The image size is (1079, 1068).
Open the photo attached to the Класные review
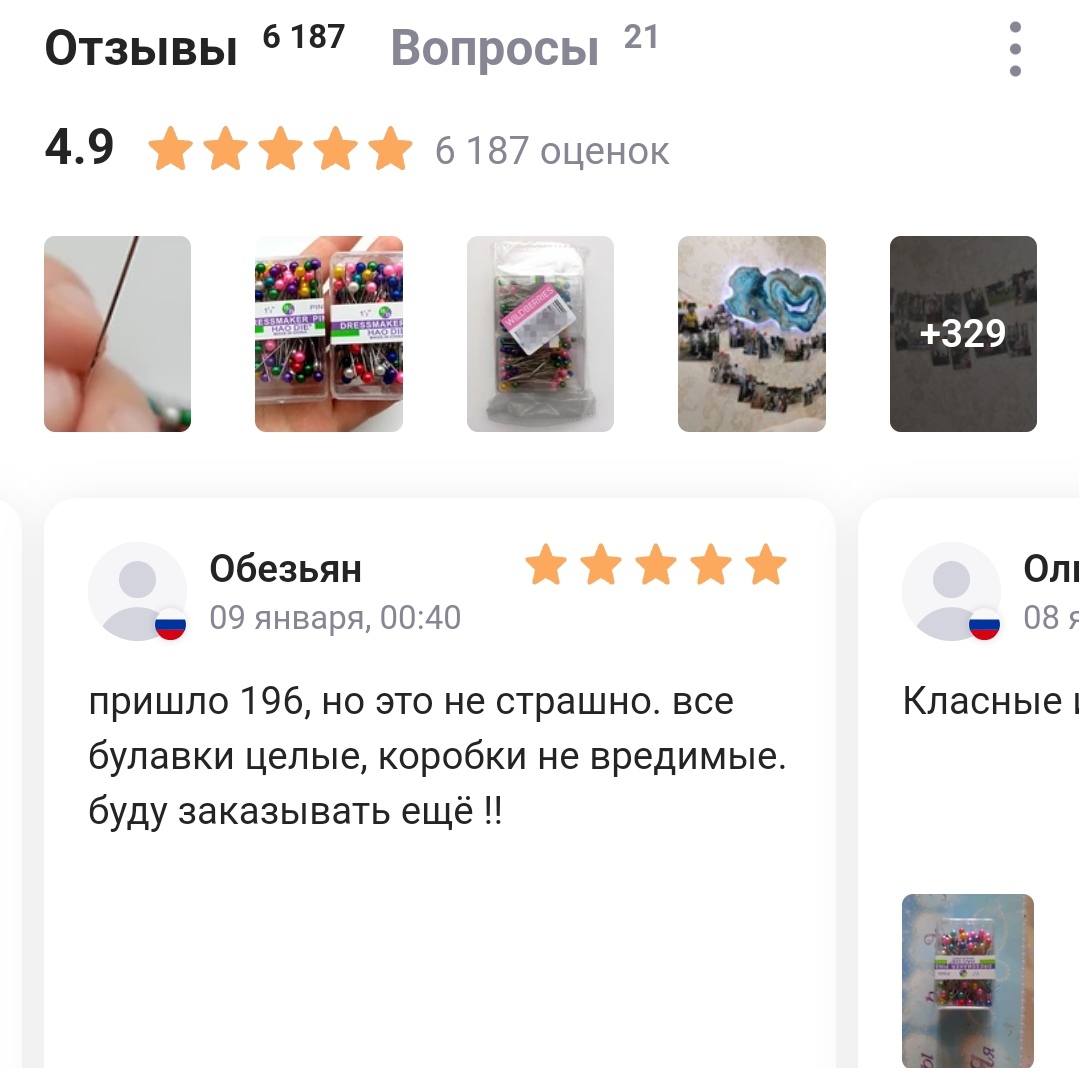tap(967, 980)
